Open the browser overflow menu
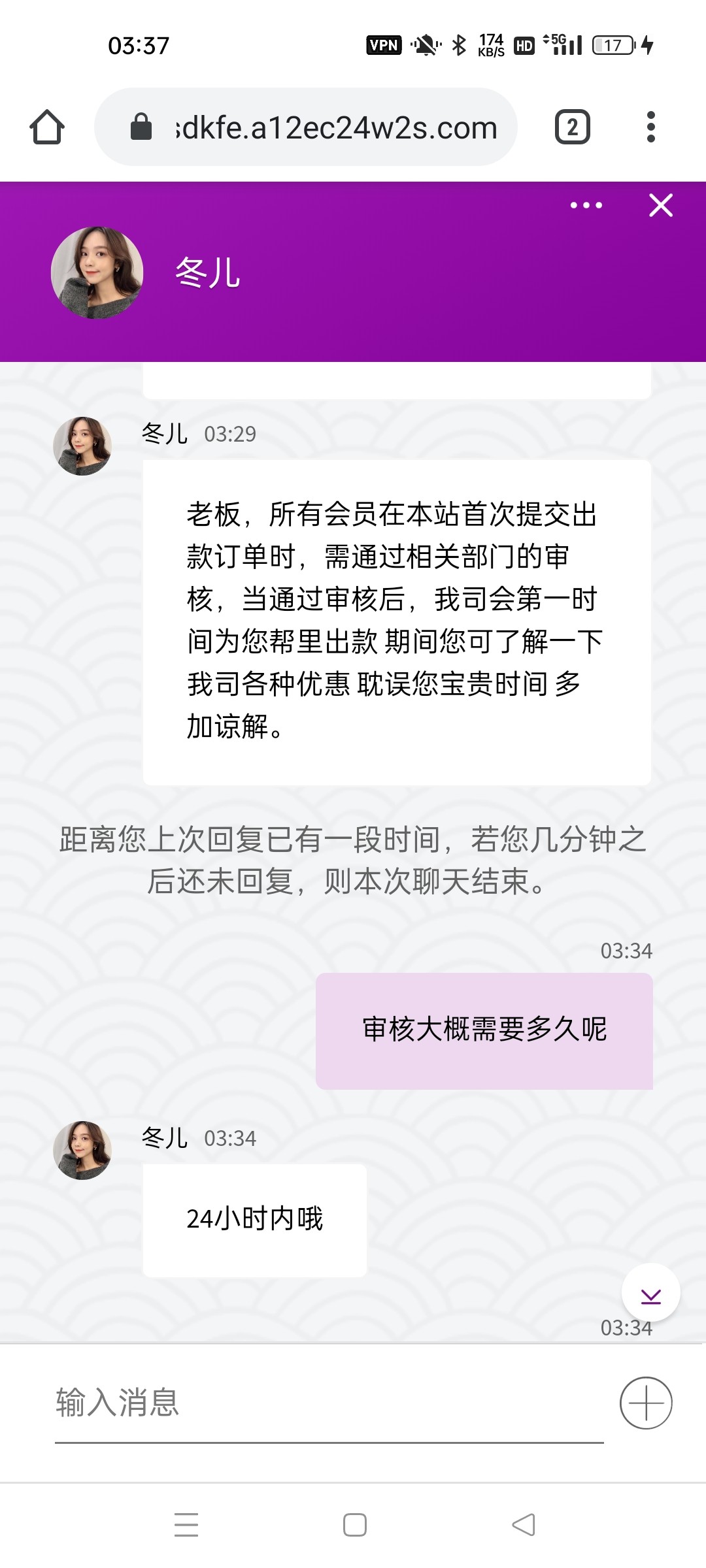The image size is (706, 1568). click(650, 127)
